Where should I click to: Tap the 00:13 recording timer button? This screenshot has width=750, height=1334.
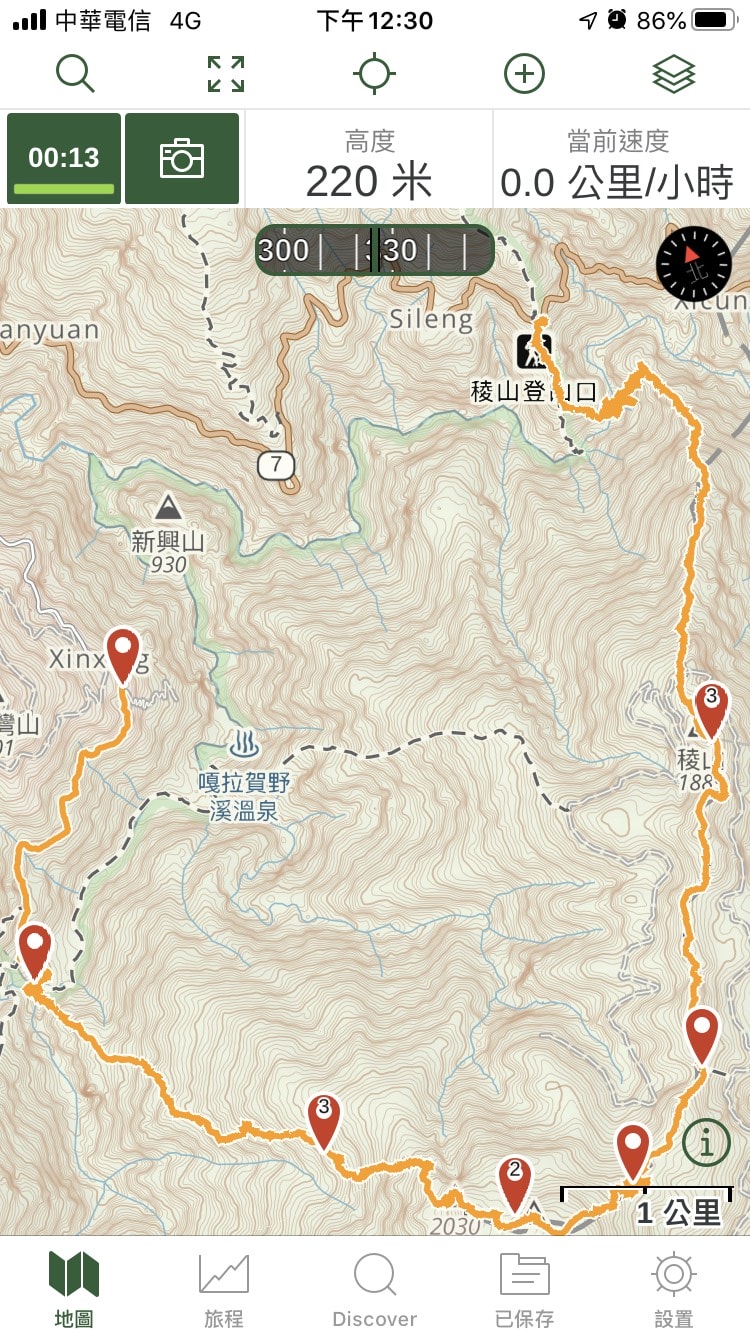click(64, 159)
